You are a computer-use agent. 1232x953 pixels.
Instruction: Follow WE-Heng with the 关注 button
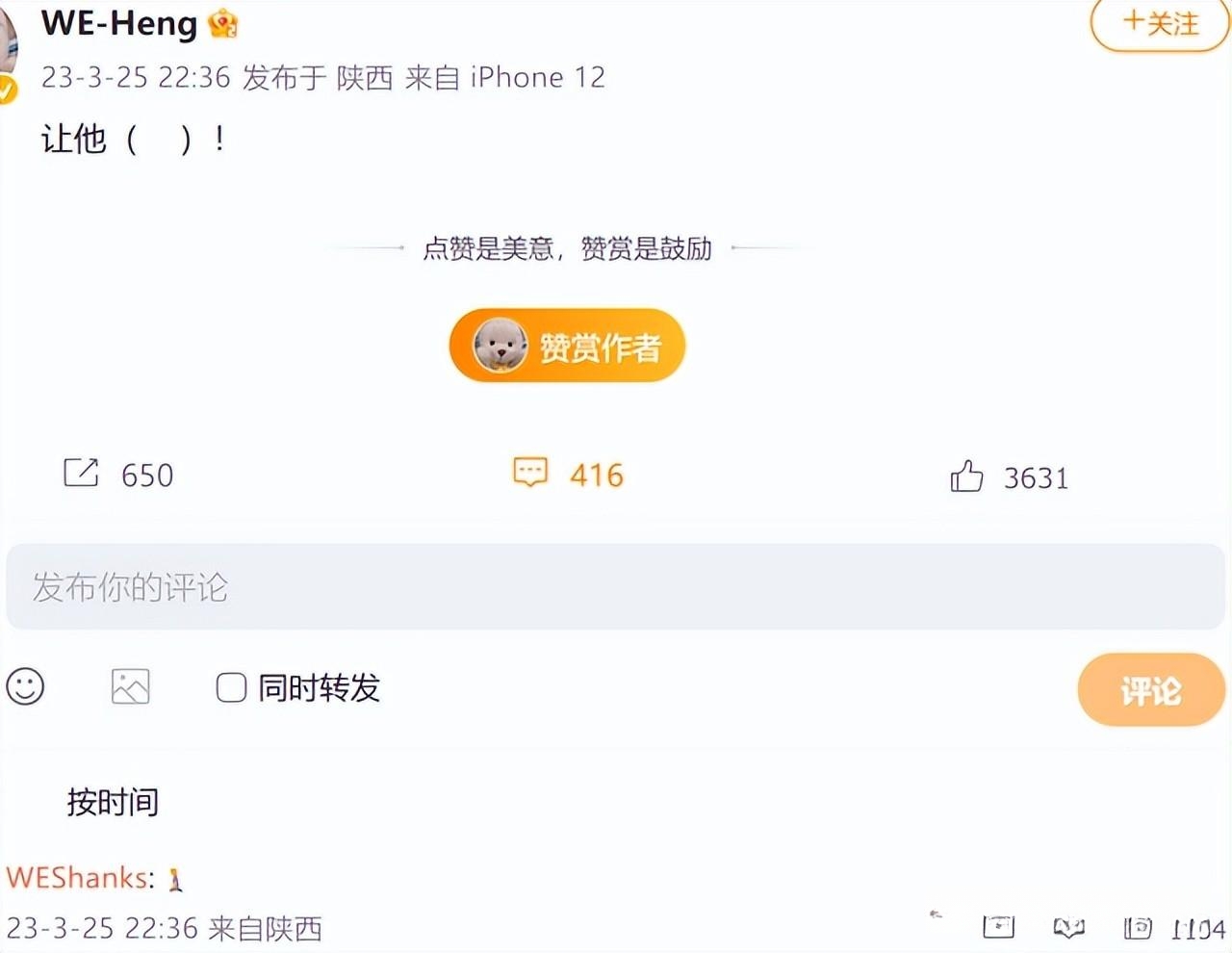[1159, 23]
